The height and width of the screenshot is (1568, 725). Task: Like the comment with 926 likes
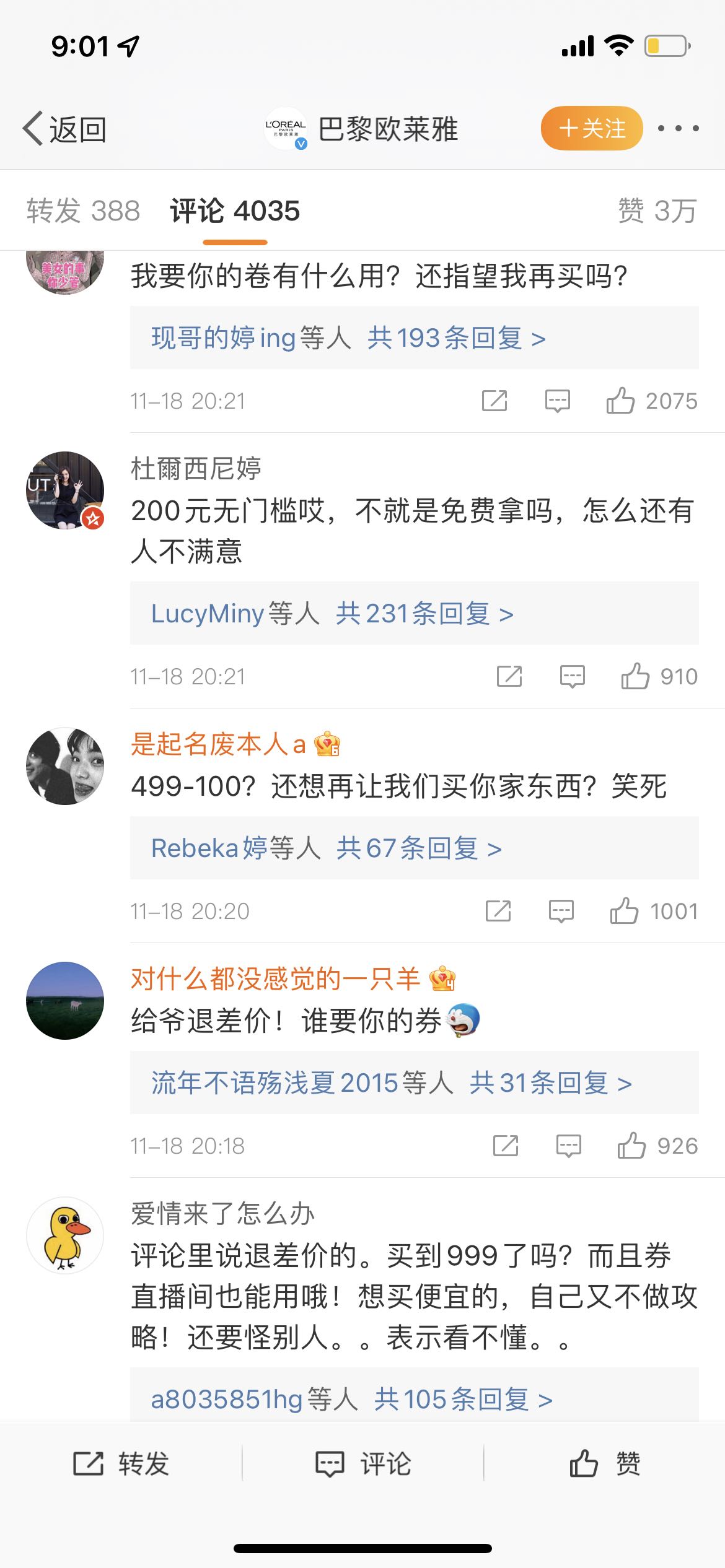(x=631, y=1146)
